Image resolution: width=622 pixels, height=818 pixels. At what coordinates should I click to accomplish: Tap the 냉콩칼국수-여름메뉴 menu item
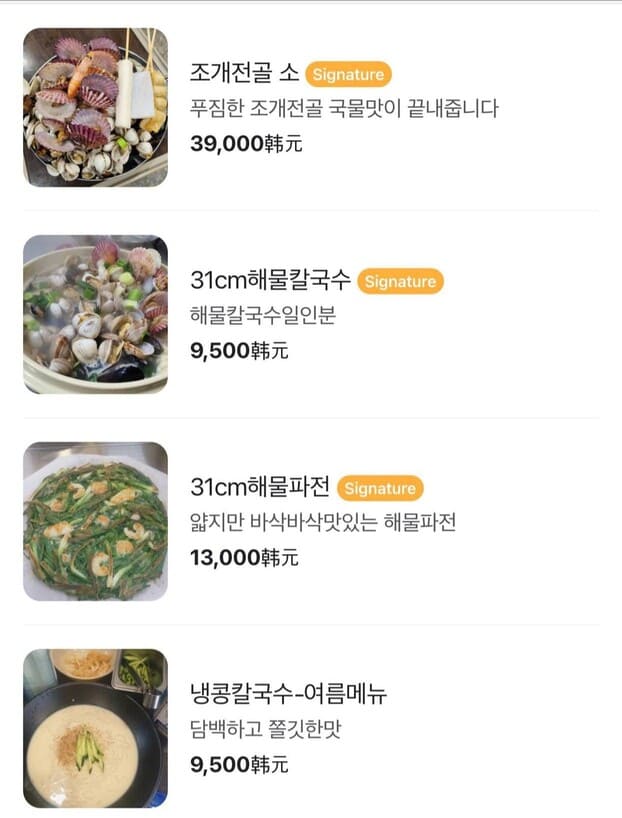(288, 694)
